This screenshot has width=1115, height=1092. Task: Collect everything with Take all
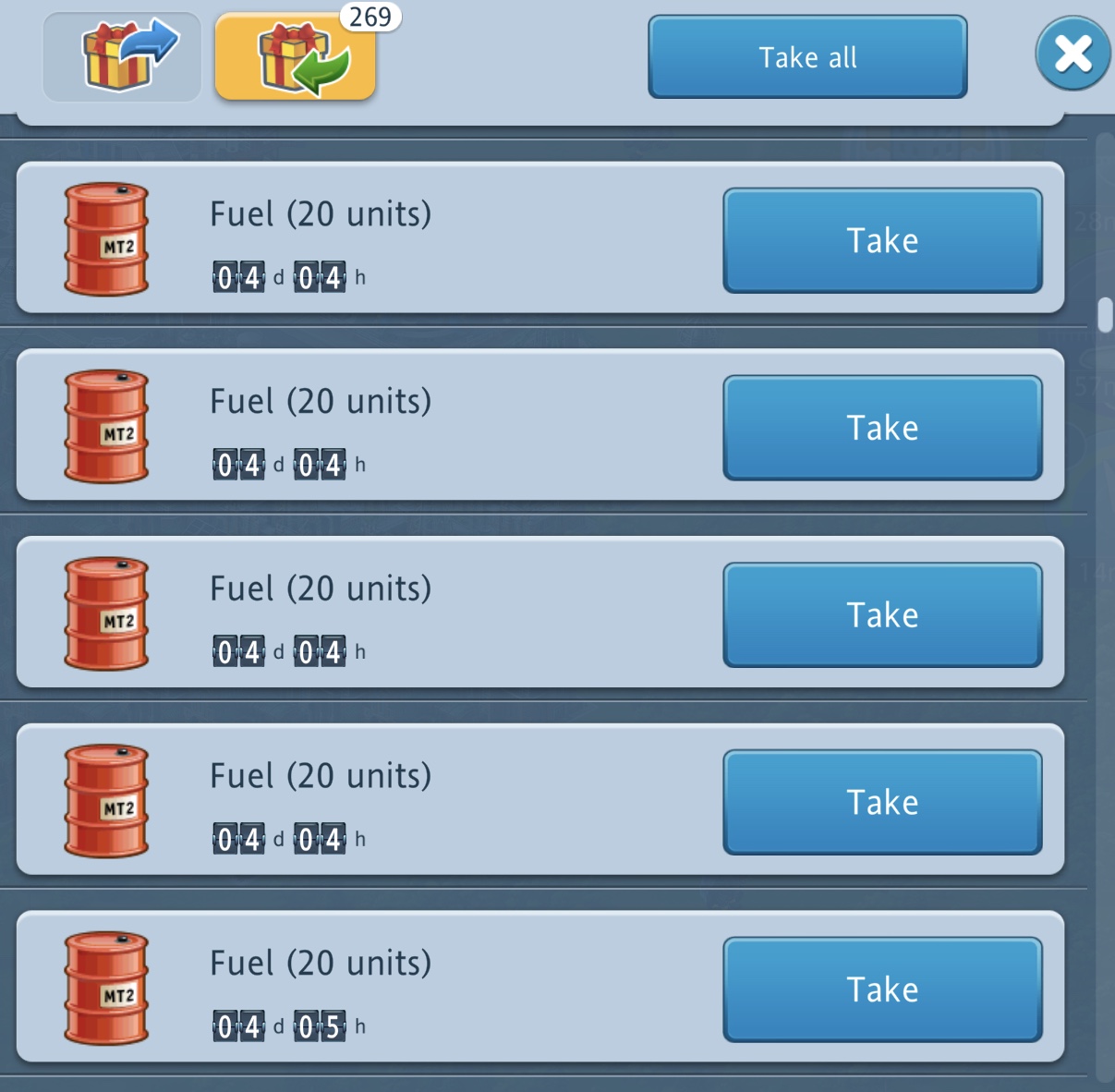pos(807,57)
